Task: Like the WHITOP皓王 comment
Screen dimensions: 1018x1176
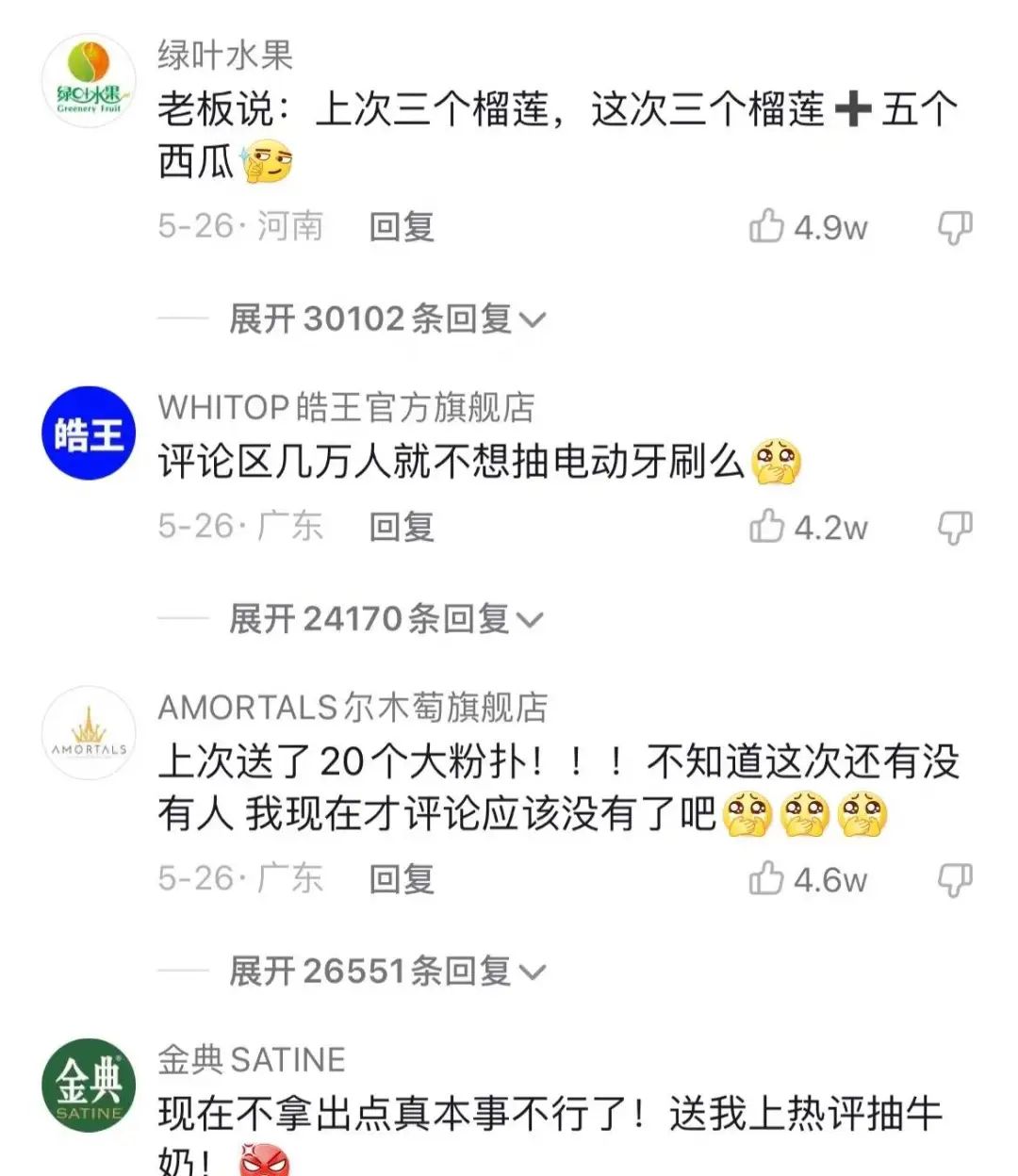Action: pyautogui.click(x=767, y=527)
